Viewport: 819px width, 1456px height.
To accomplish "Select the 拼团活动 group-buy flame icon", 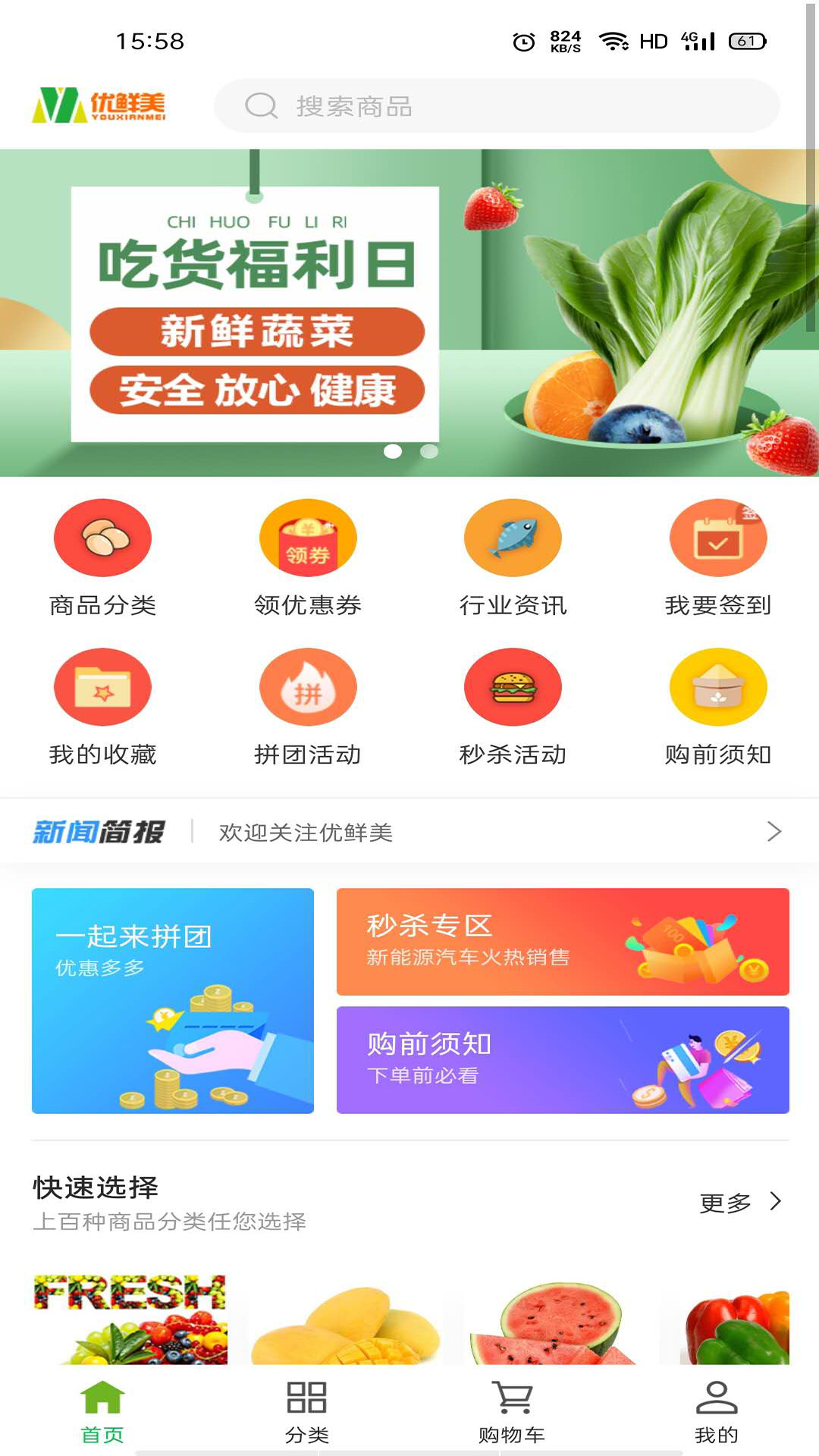I will point(307,686).
